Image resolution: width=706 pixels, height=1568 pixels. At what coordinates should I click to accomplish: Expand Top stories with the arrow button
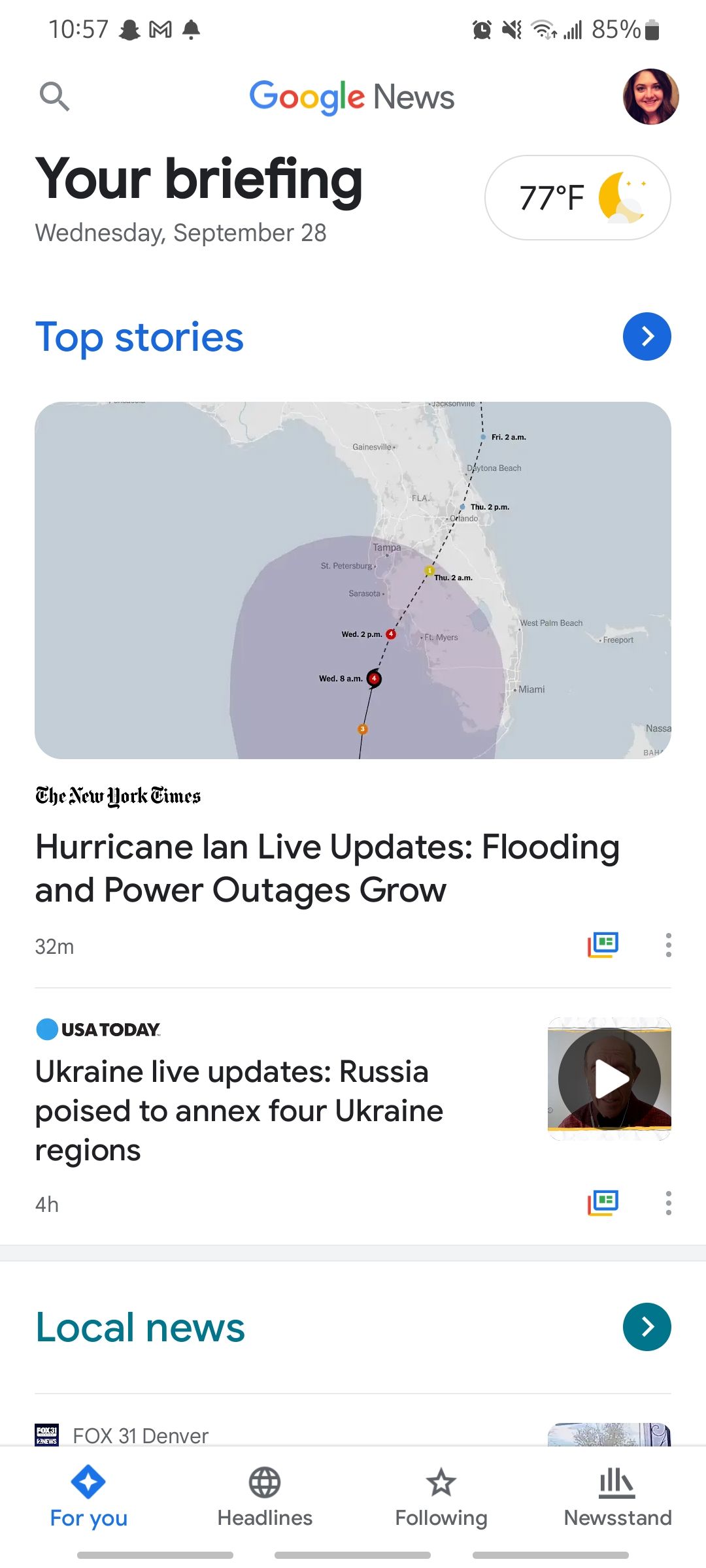[647, 336]
